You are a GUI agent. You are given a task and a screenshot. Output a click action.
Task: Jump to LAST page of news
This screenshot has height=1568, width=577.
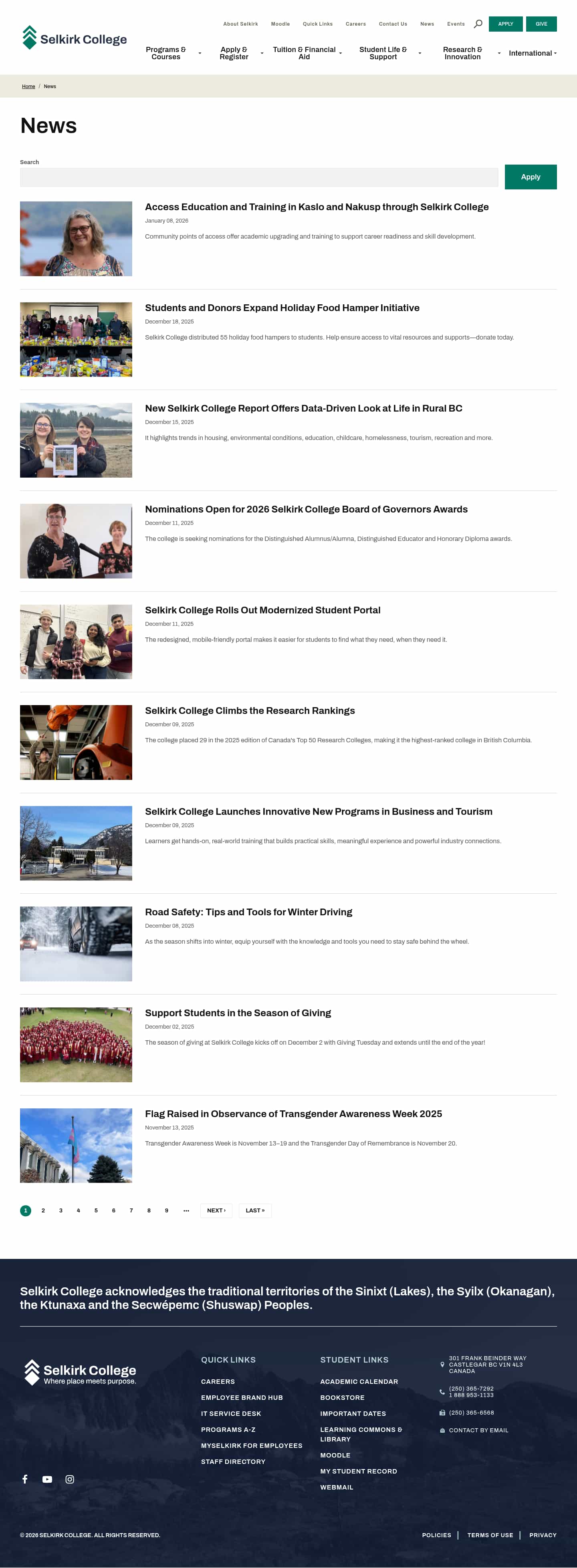[x=255, y=1210]
